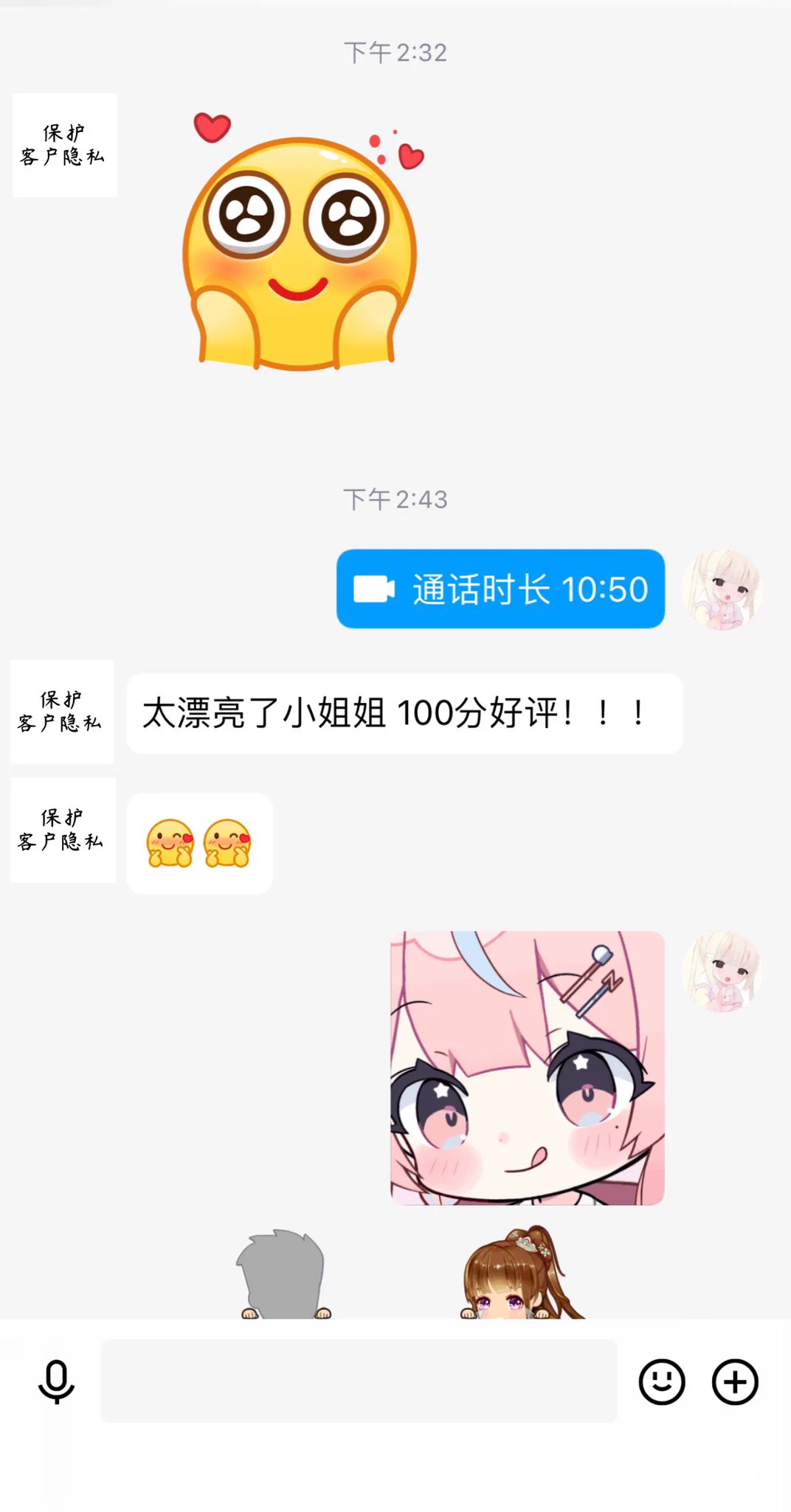Focus the message text input field
Screen dimensions: 791x1512
(x=359, y=1381)
